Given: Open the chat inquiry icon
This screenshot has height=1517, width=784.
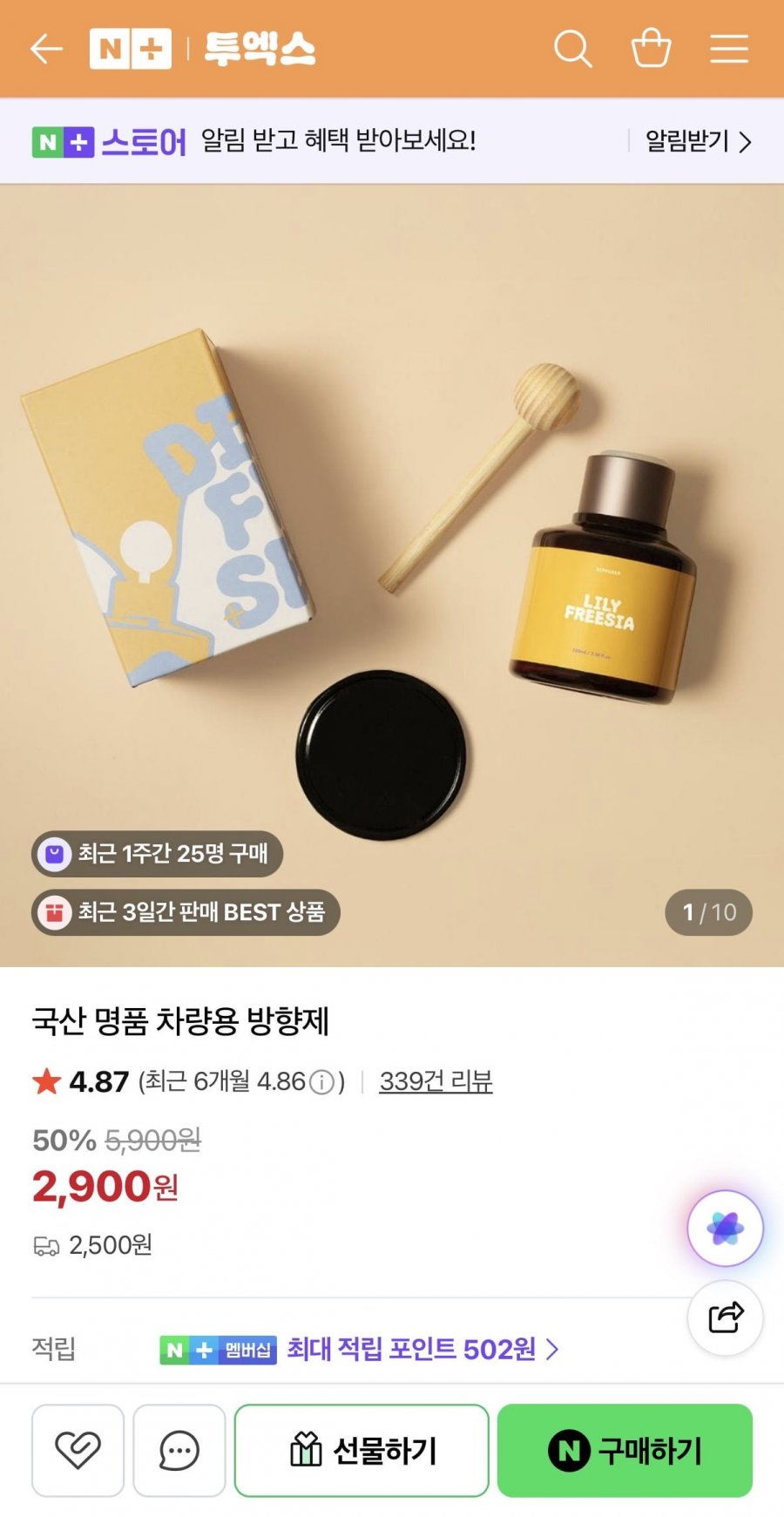Looking at the screenshot, I should (x=179, y=1451).
